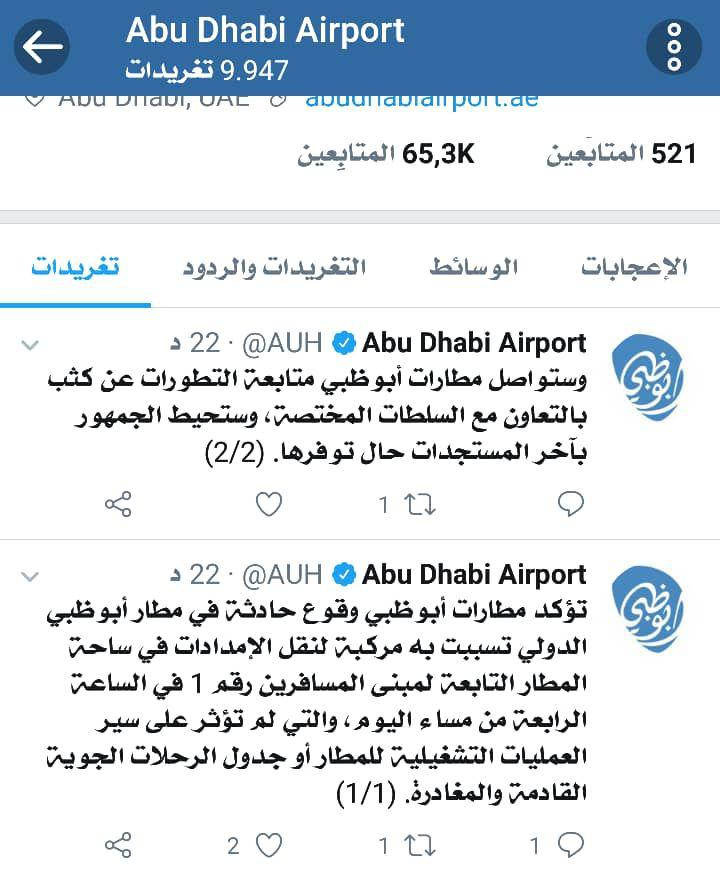This screenshot has height=874, width=720.
Task: Share the (2/2) tweet
Action: tap(118, 504)
